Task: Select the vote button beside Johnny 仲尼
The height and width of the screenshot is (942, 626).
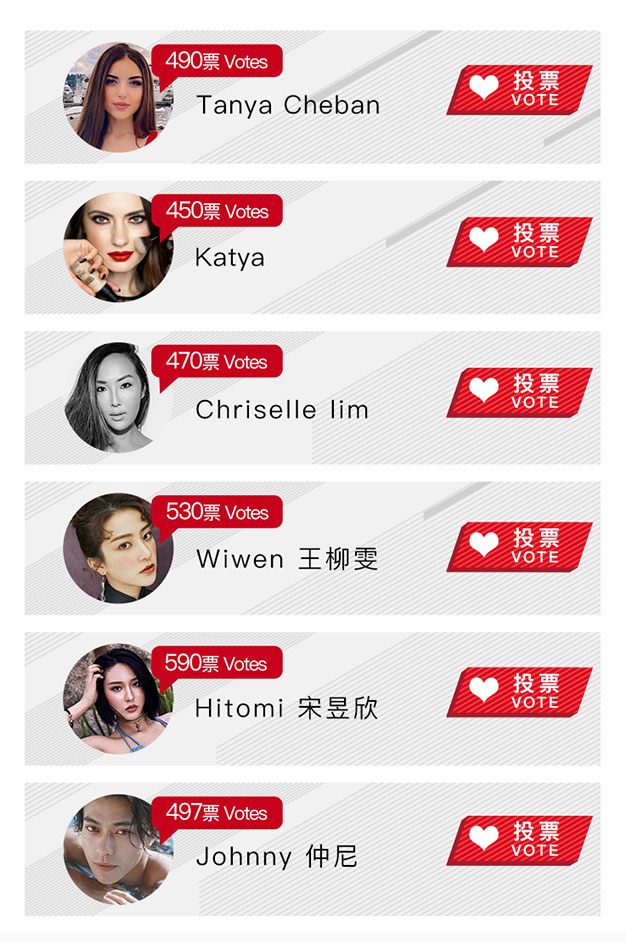Action: [518, 840]
